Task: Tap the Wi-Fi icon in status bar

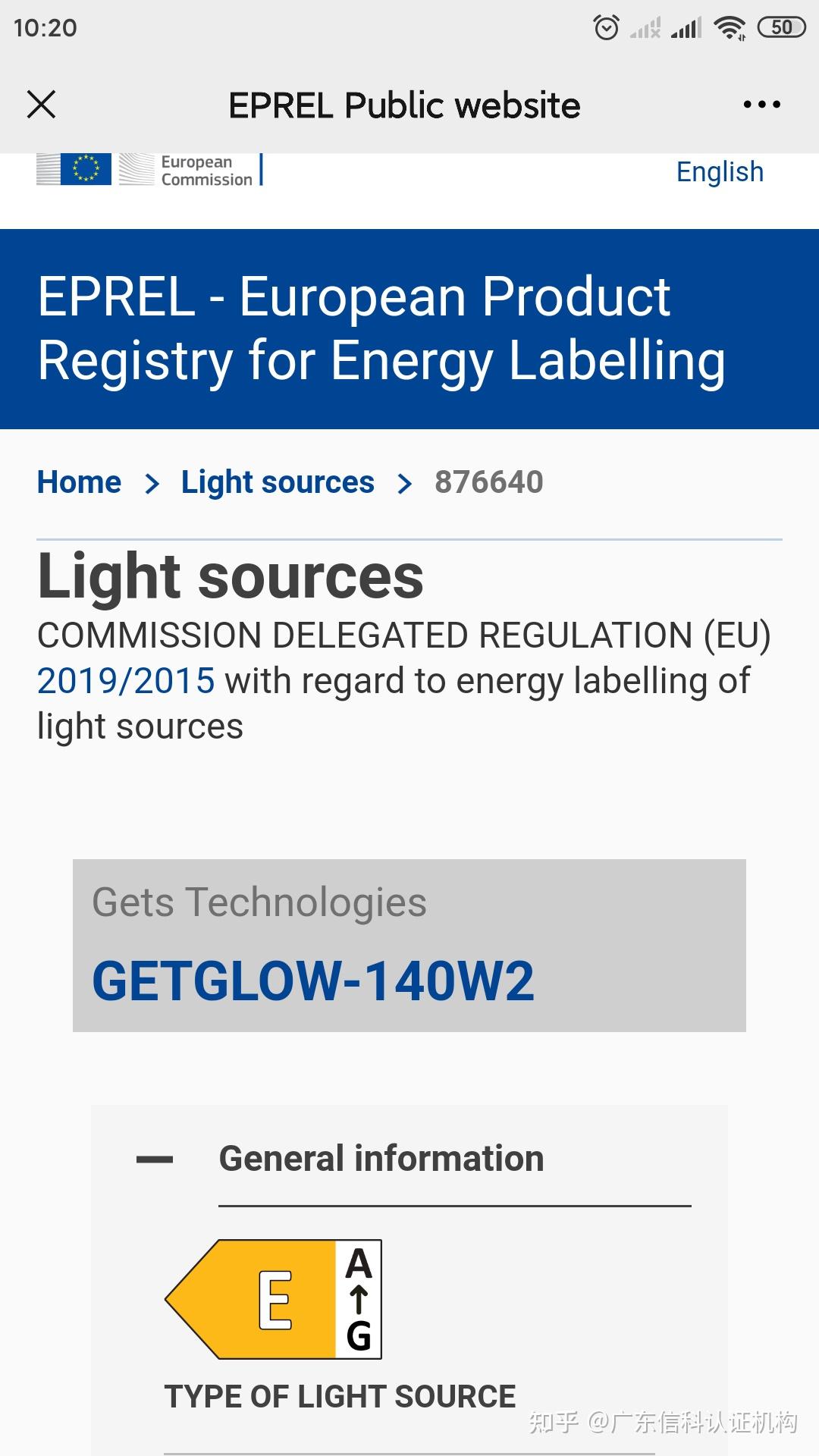Action: pyautogui.click(x=729, y=29)
